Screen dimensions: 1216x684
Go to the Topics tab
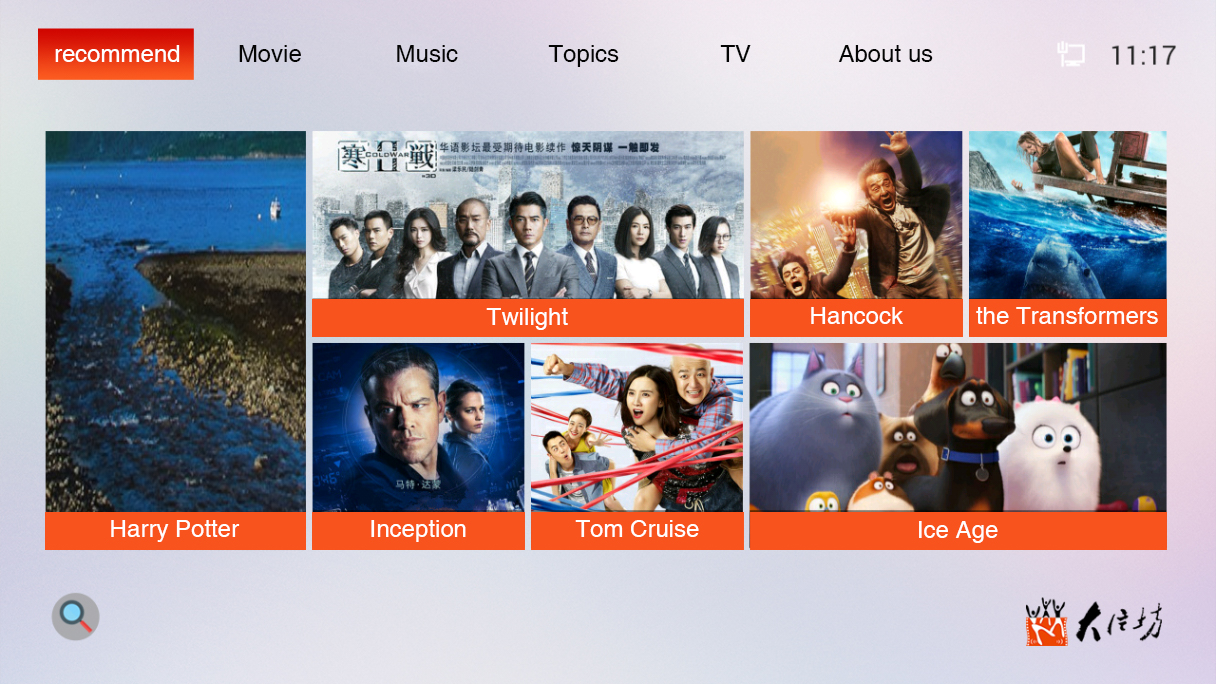tap(583, 54)
